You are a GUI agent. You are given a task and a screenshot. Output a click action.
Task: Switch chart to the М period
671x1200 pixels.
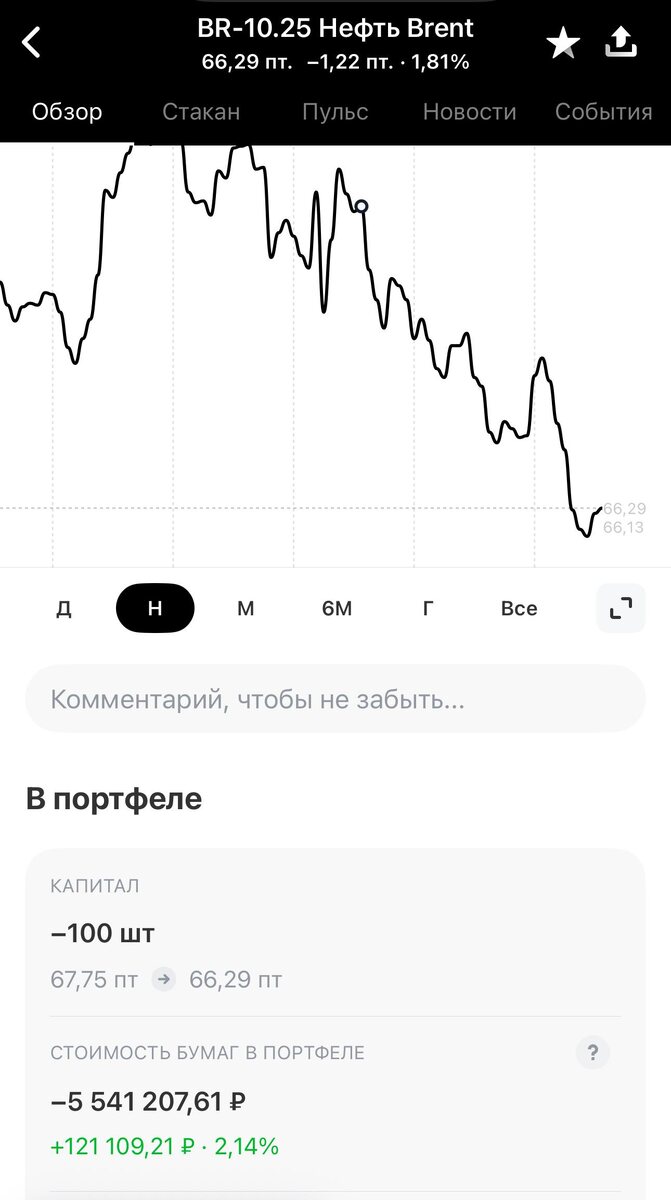coord(246,608)
